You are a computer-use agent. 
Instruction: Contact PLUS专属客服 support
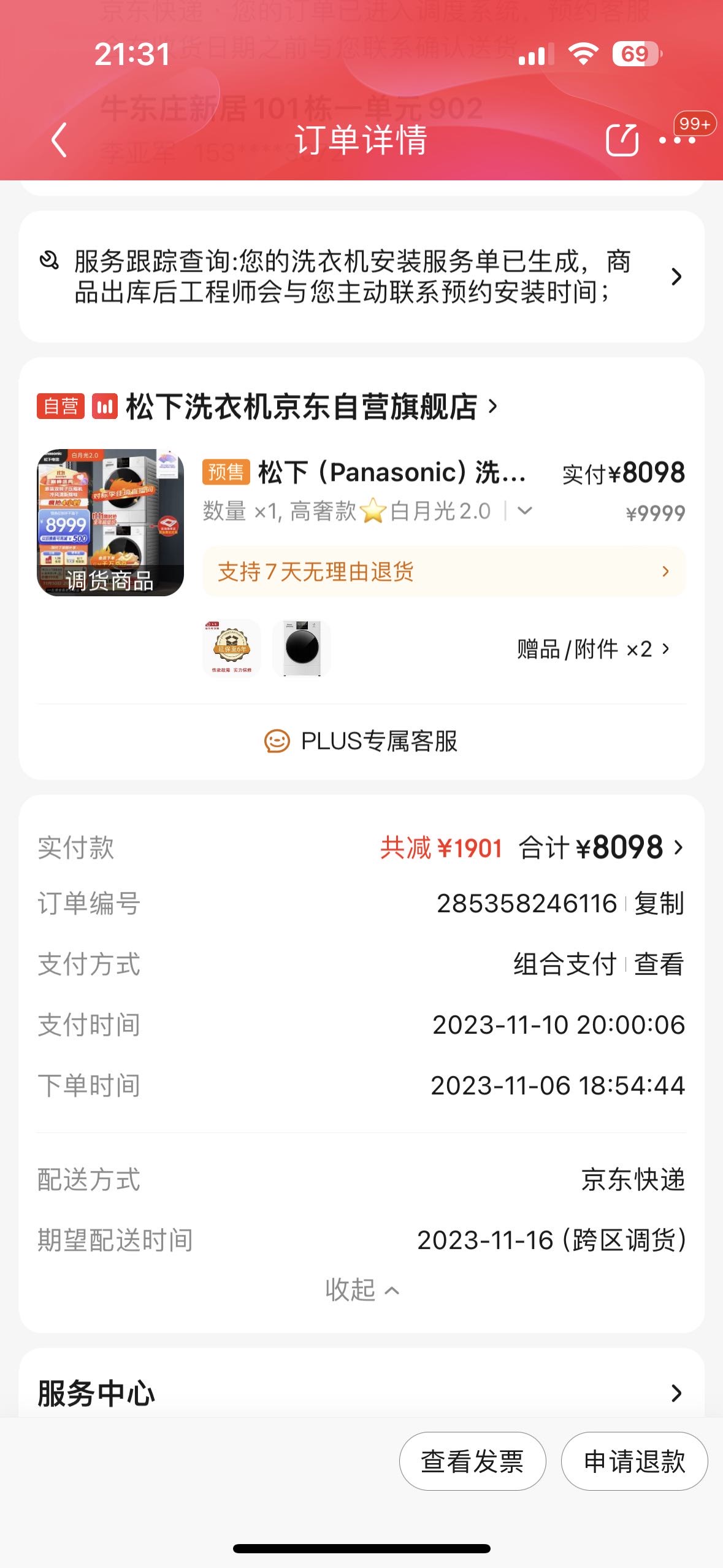[x=362, y=741]
